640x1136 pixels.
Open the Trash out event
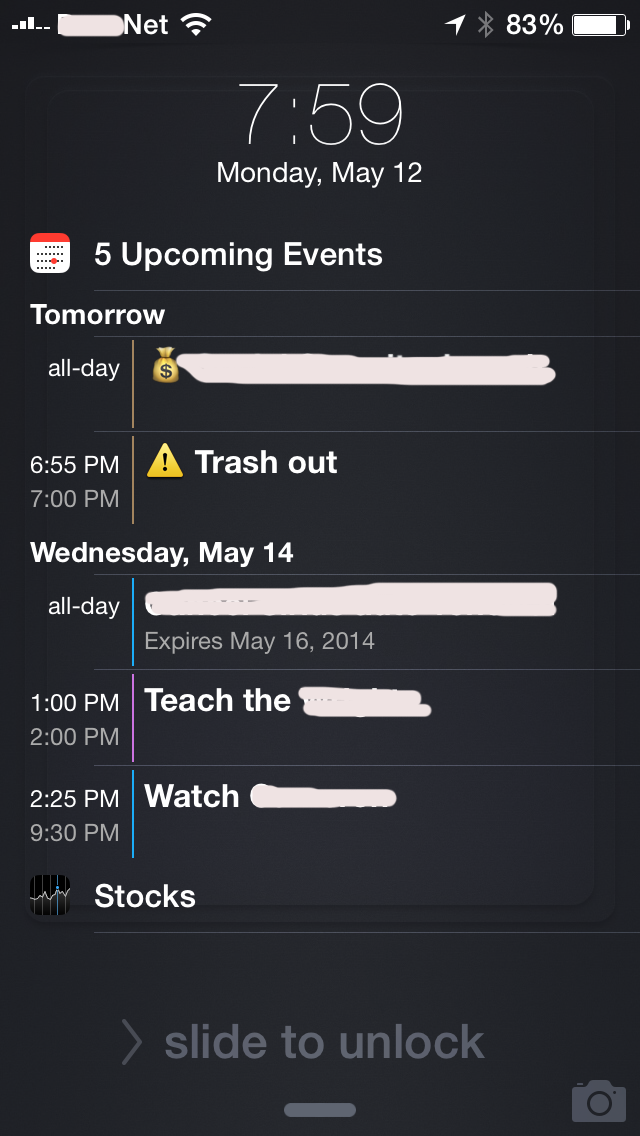(x=333, y=478)
